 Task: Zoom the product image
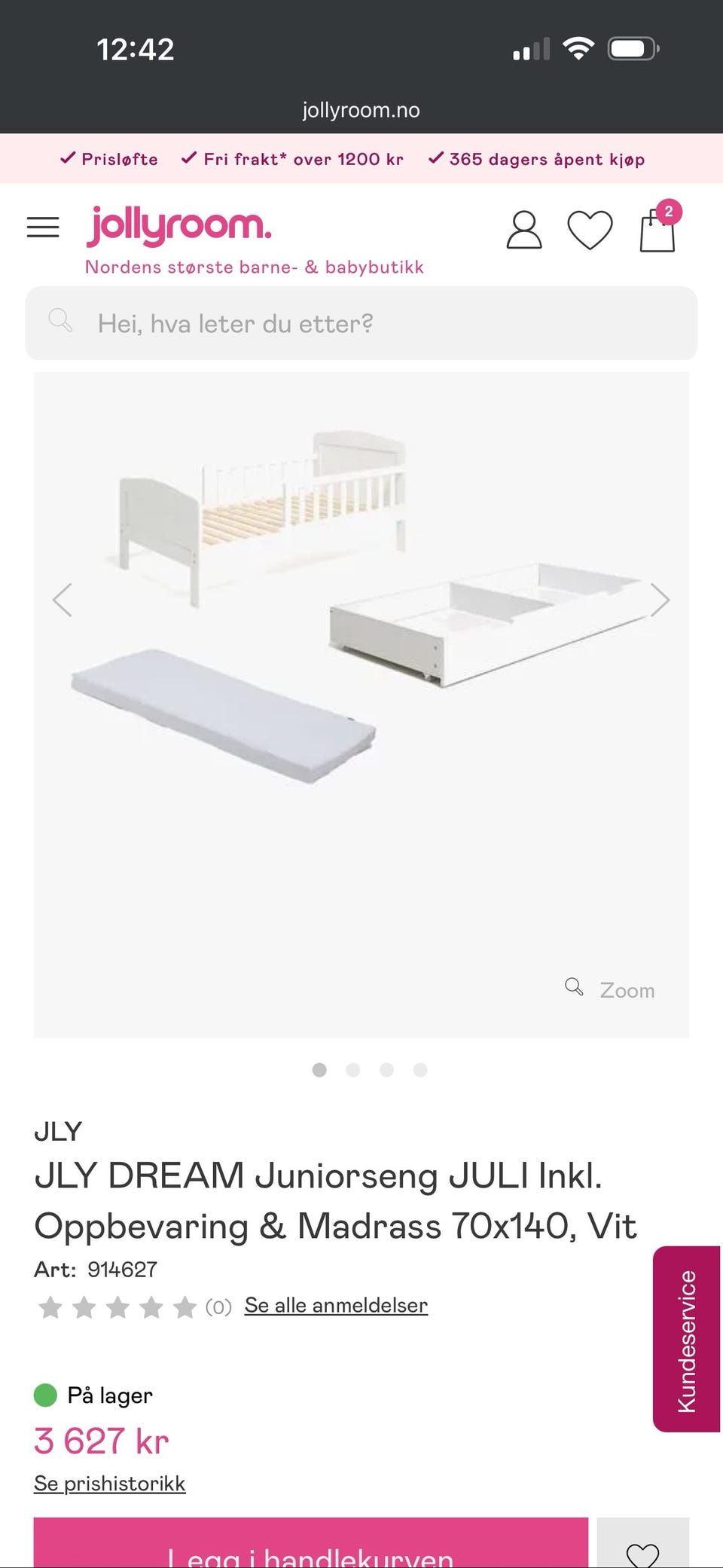611,989
